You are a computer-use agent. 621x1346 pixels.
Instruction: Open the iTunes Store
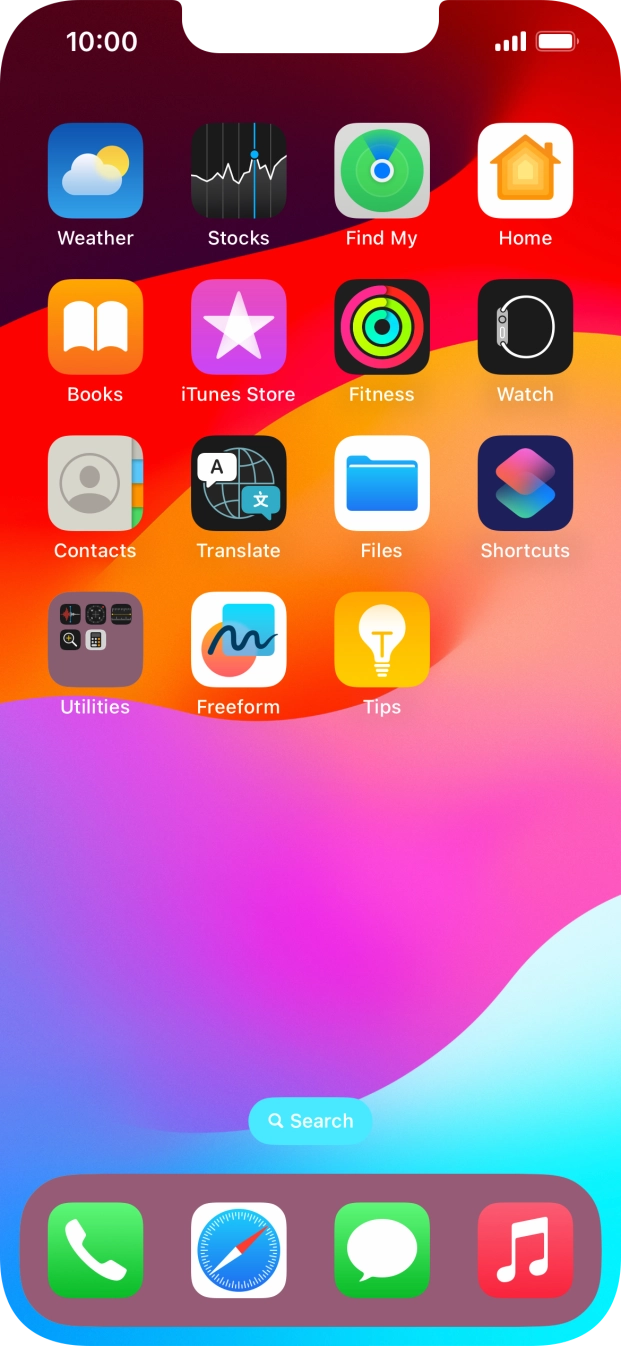(x=238, y=327)
